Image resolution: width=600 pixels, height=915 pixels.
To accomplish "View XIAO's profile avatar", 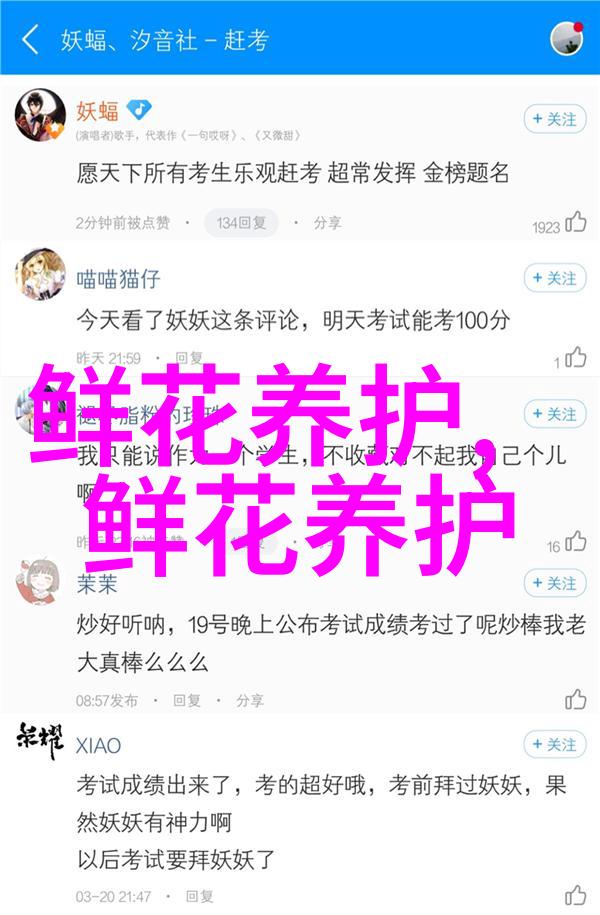I will [x=40, y=743].
